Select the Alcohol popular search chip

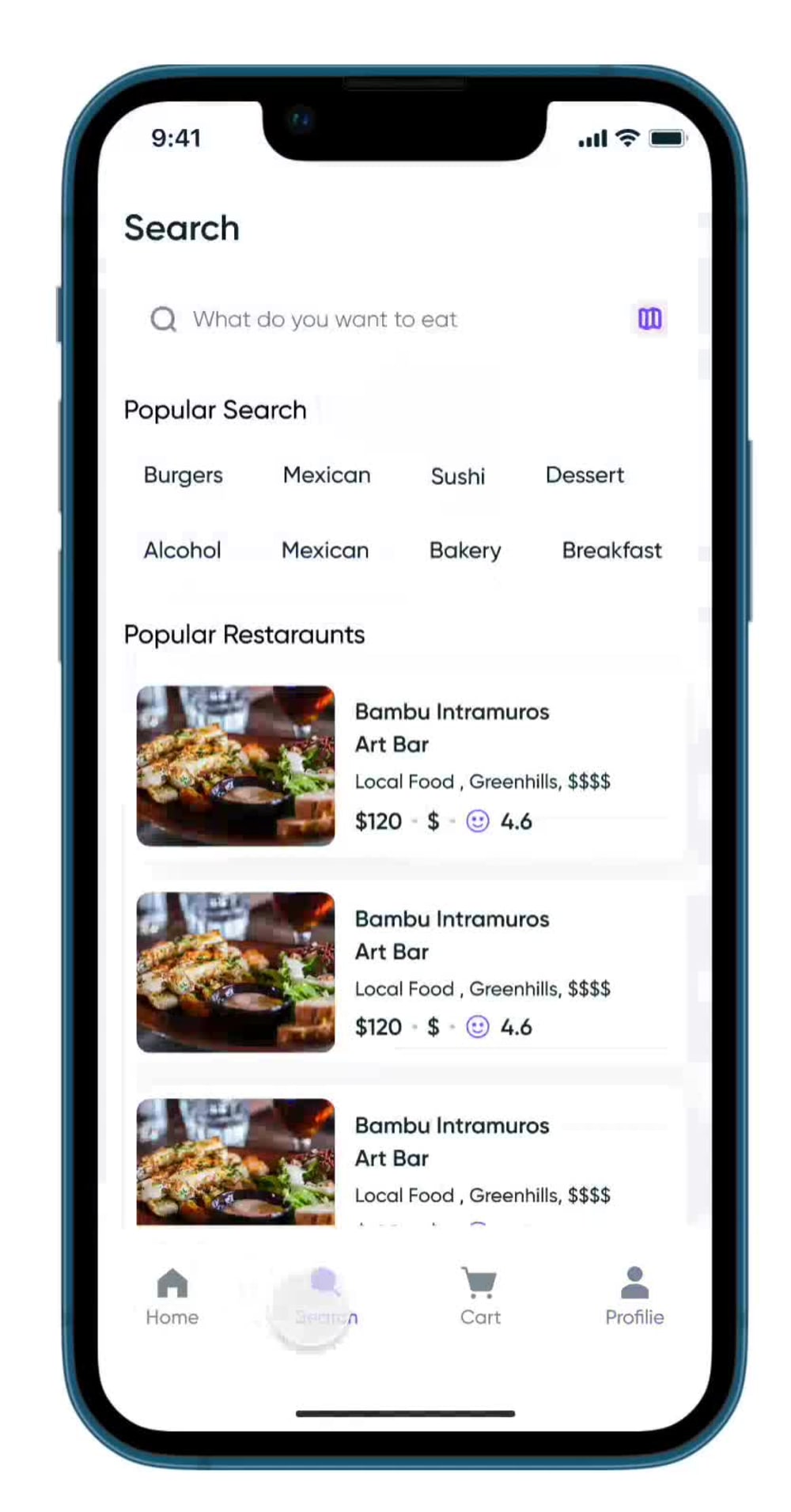click(x=182, y=551)
